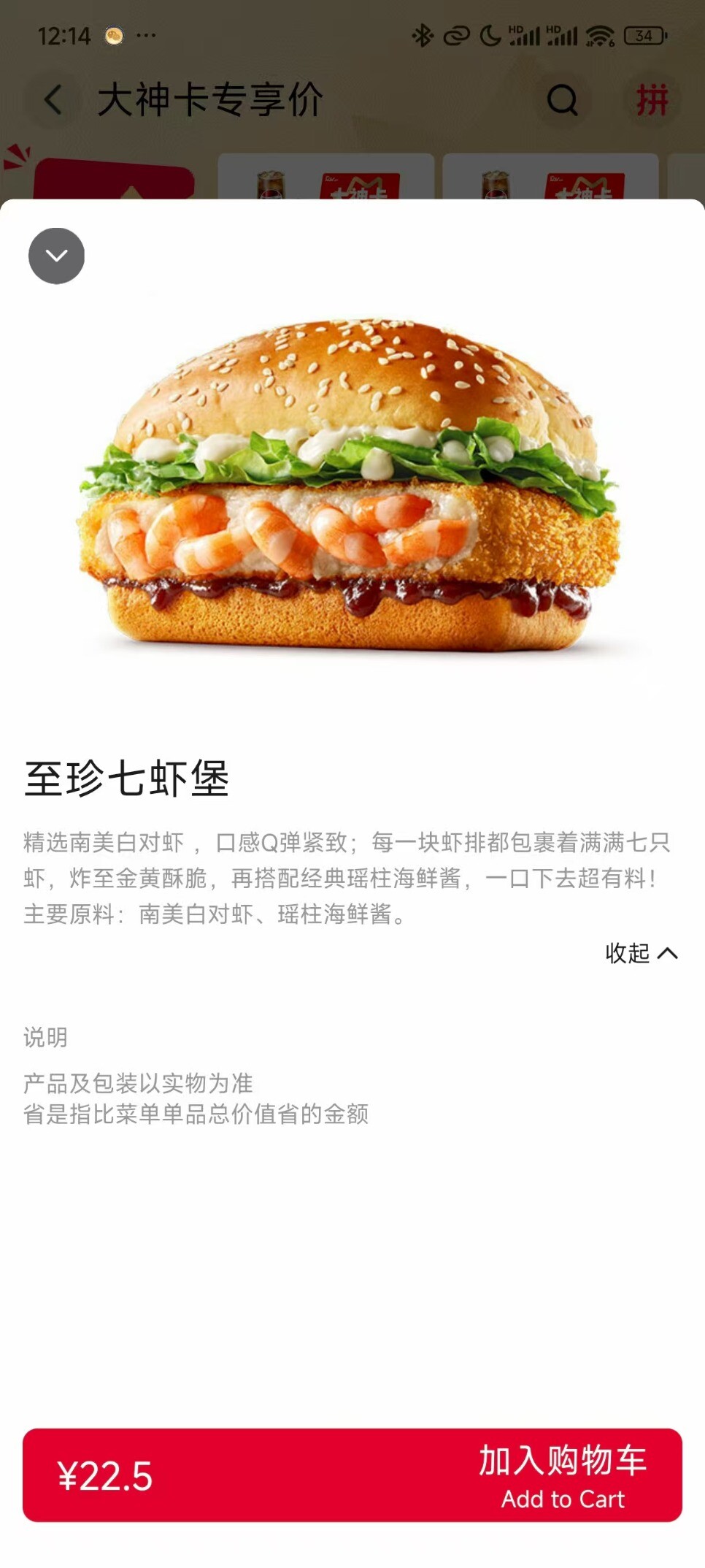This screenshot has height=1568, width=705.
Task: Close the product detail sheet with down chevron
Action: pos(56,256)
